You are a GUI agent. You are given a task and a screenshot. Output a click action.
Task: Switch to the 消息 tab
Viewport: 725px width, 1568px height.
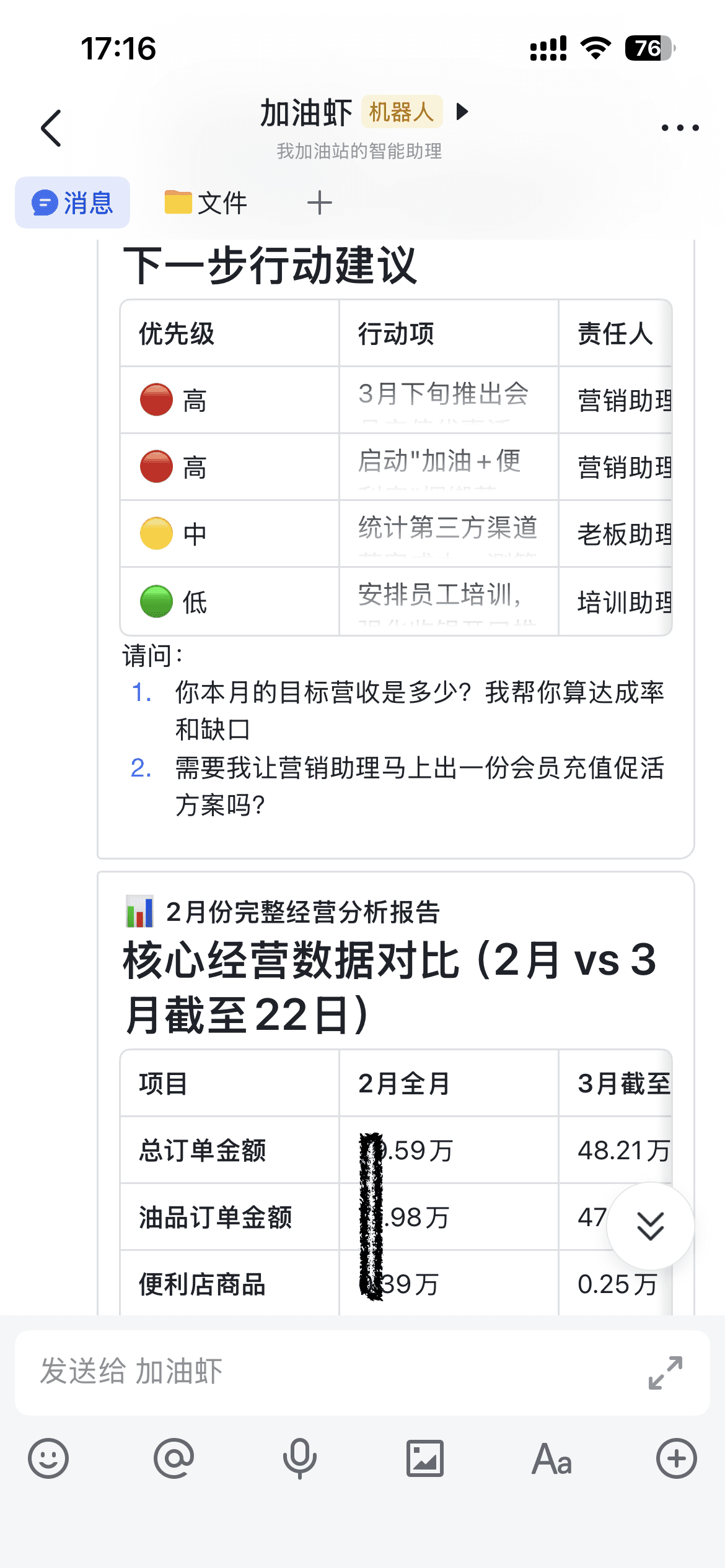click(72, 201)
